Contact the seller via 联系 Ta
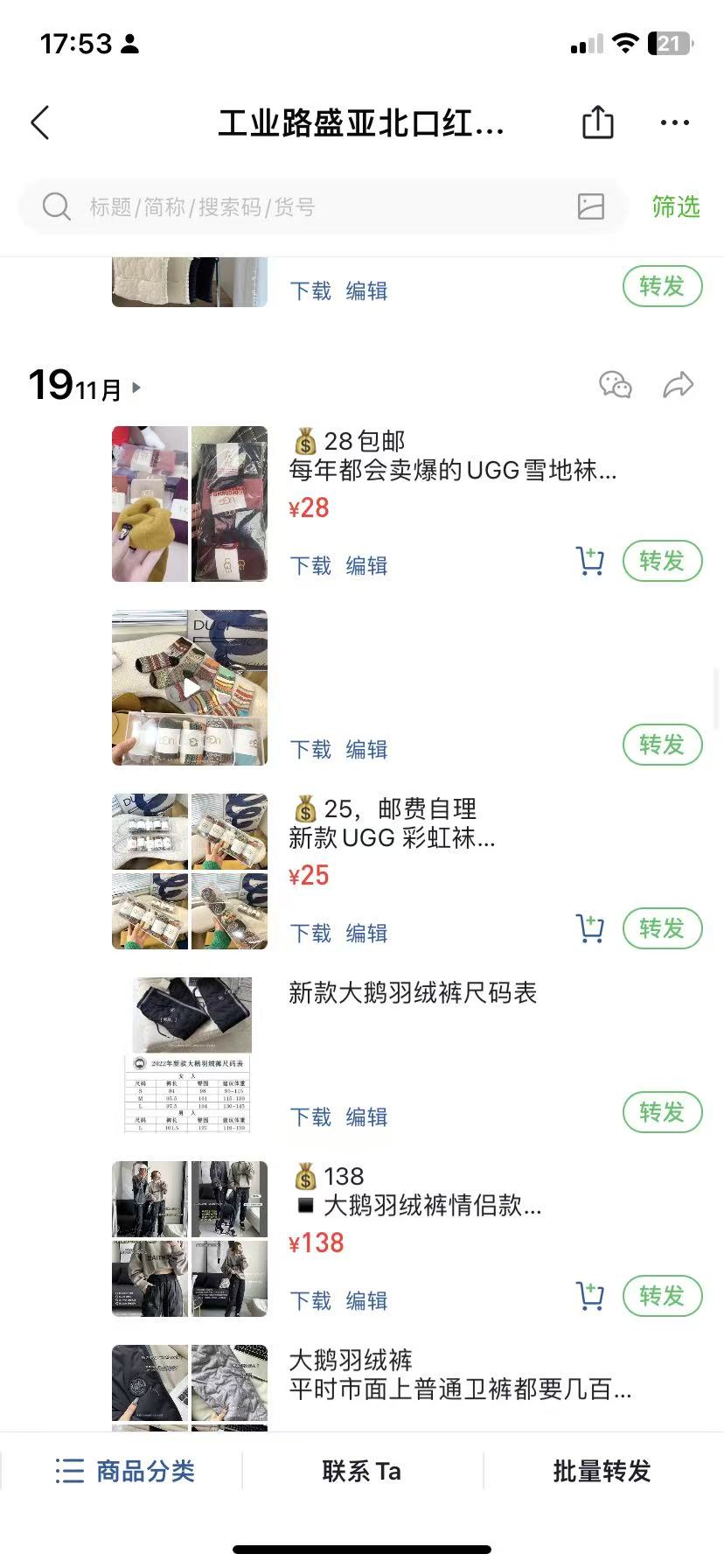 tap(362, 1471)
